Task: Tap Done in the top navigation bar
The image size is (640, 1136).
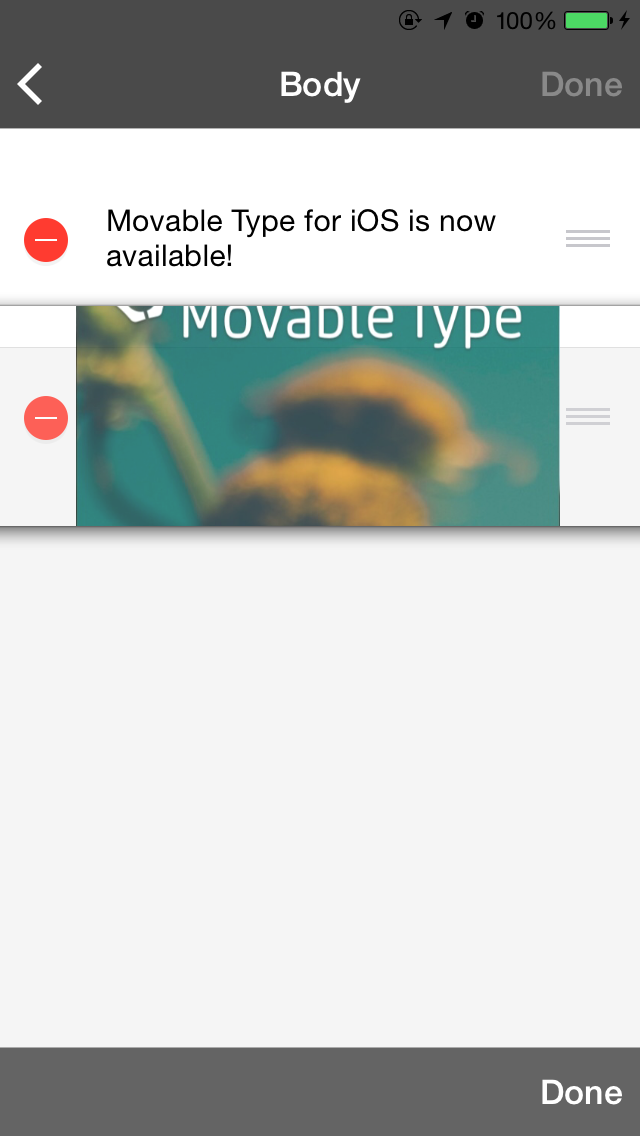Action: [x=581, y=85]
